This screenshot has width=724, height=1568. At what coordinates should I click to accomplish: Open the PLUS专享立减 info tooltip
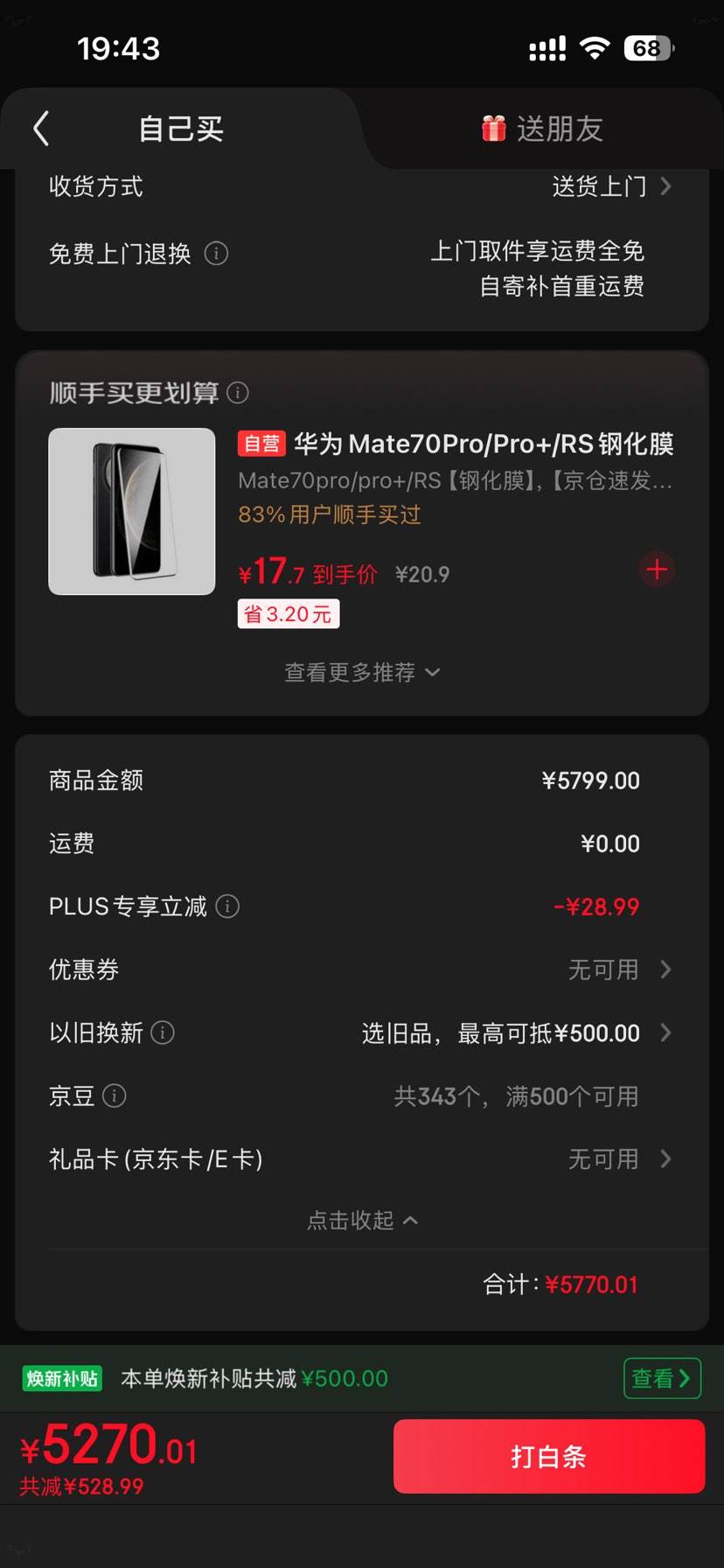[x=226, y=906]
